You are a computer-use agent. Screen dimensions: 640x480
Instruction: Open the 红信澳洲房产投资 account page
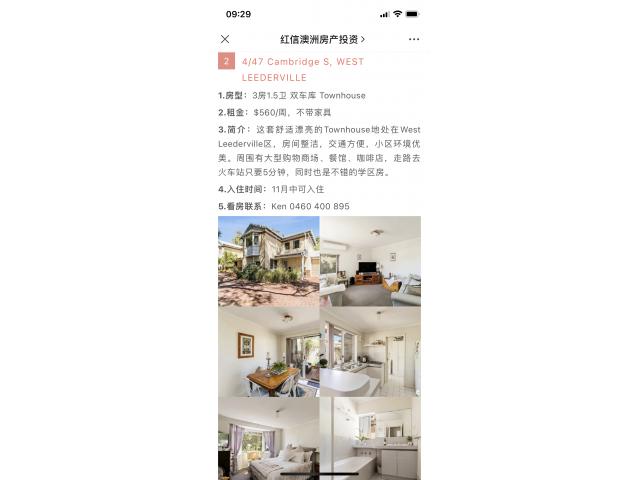coord(322,39)
